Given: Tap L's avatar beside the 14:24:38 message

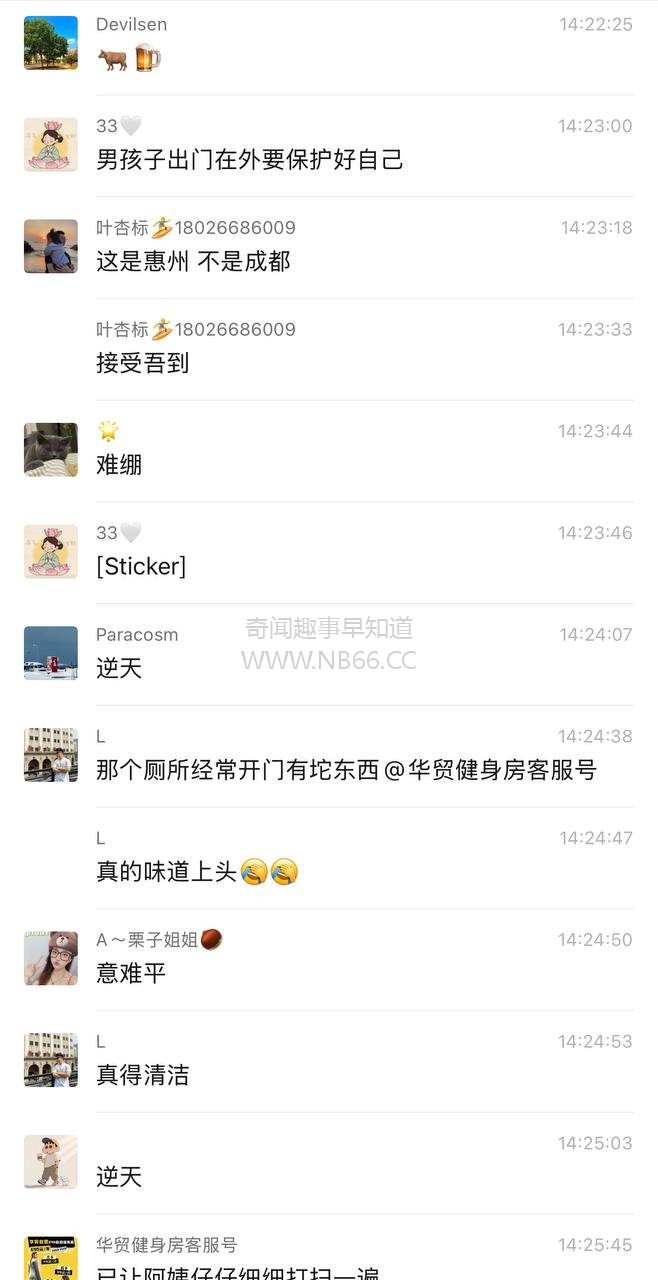Looking at the screenshot, I should (x=51, y=754).
